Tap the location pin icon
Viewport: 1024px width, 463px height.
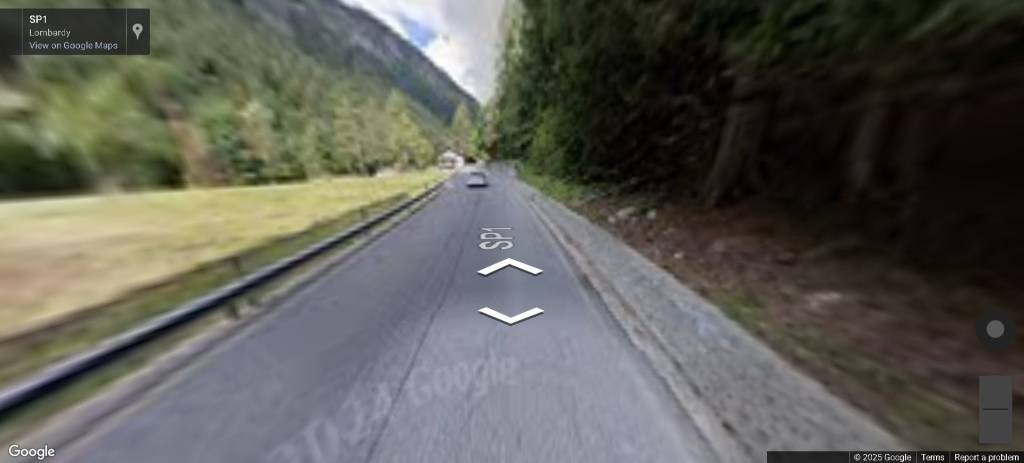(x=137, y=31)
